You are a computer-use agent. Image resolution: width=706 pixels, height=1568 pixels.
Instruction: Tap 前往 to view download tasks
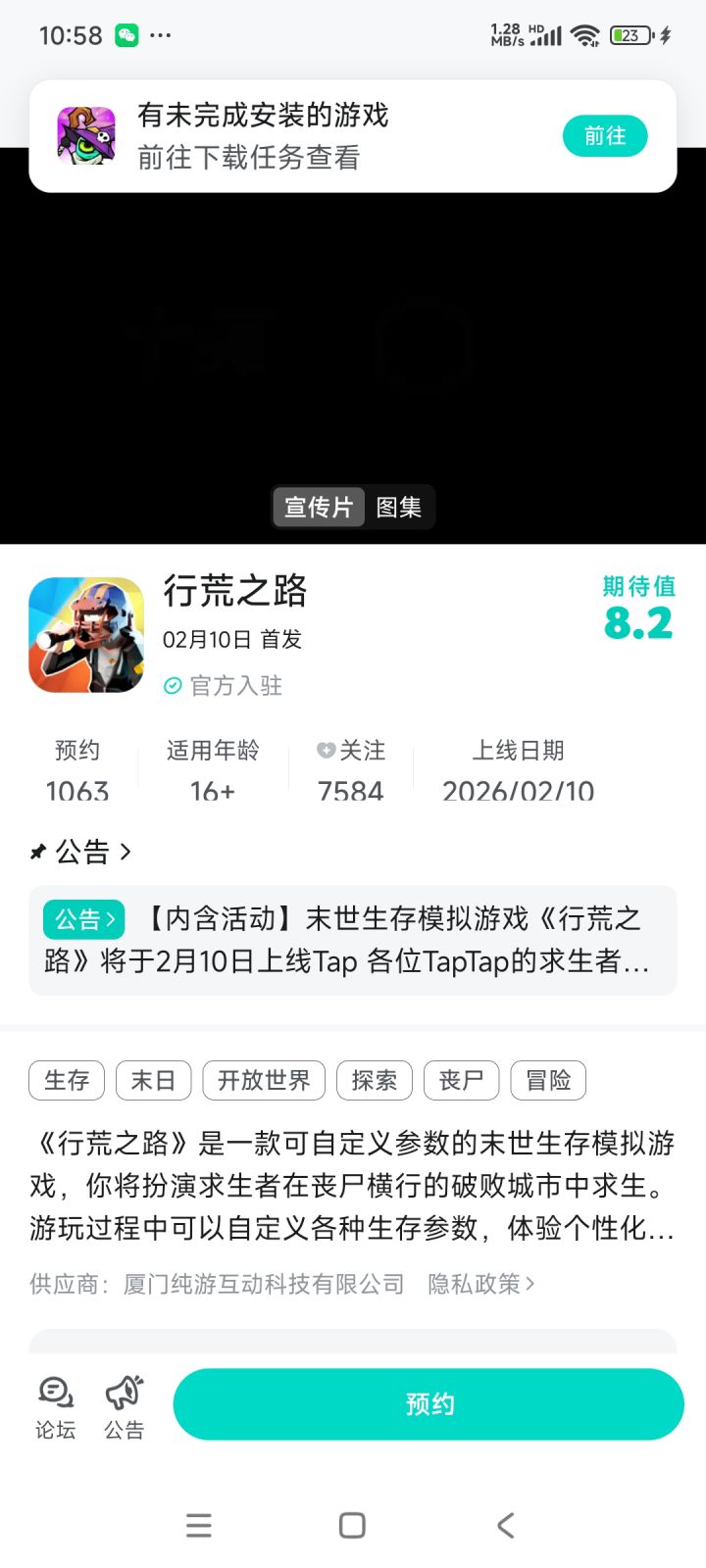point(604,136)
